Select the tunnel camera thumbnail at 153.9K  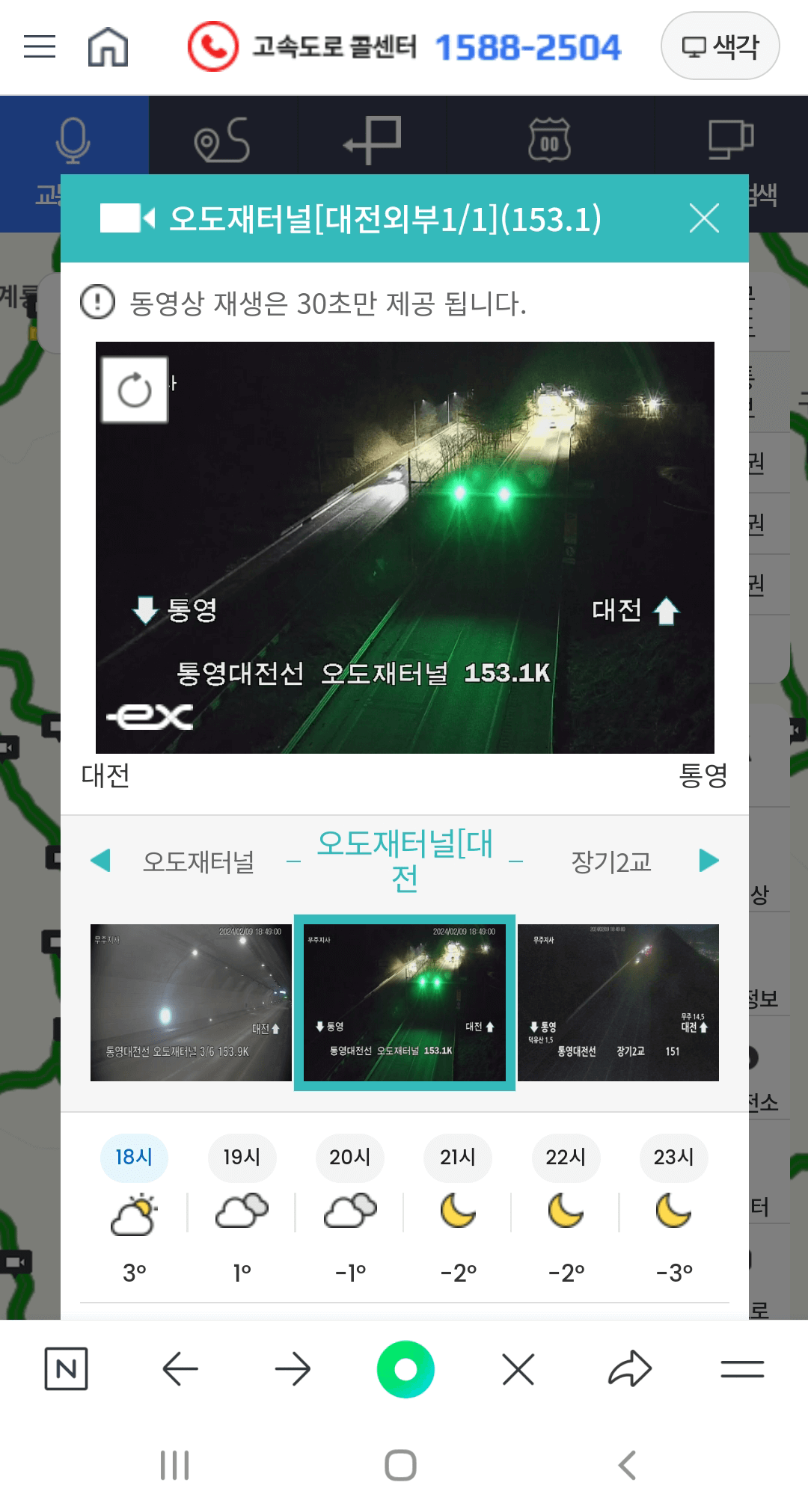pyautogui.click(x=189, y=1003)
